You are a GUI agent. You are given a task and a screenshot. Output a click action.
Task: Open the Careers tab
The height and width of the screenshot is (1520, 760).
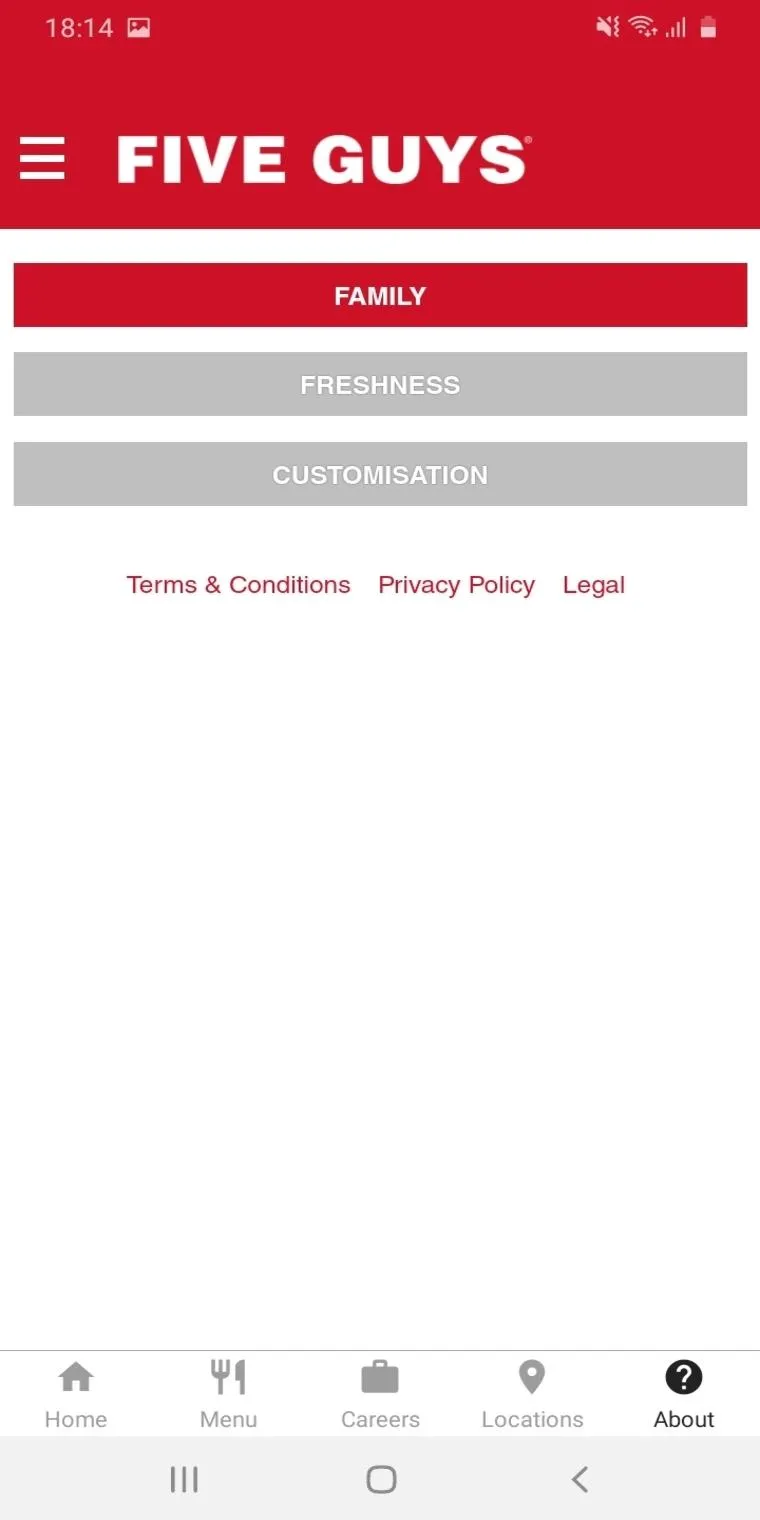pos(380,1393)
